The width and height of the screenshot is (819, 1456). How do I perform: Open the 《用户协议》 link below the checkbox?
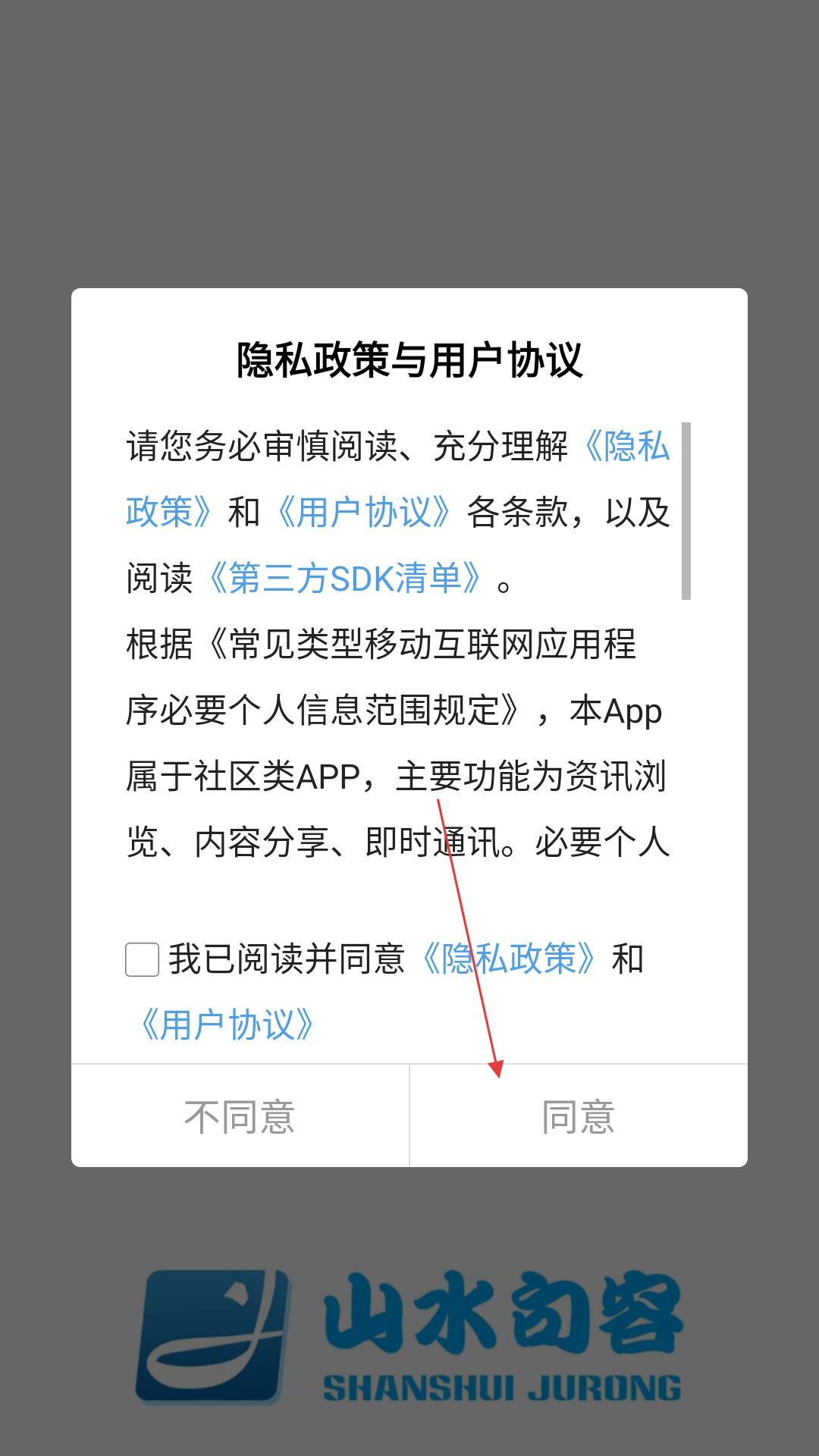[x=227, y=1025]
